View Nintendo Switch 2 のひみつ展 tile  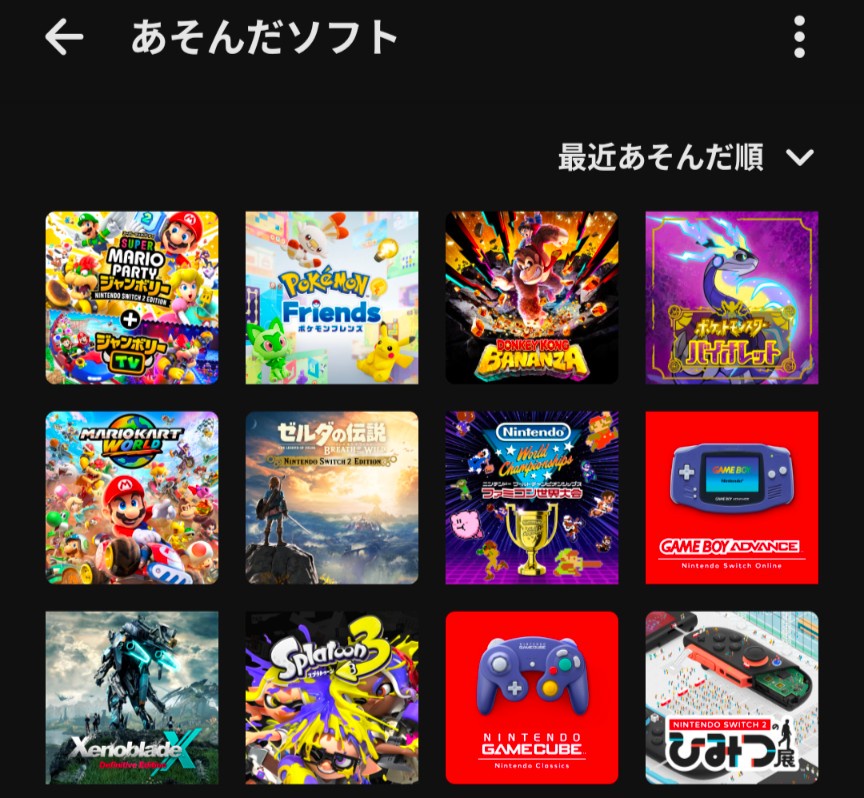[x=732, y=697]
